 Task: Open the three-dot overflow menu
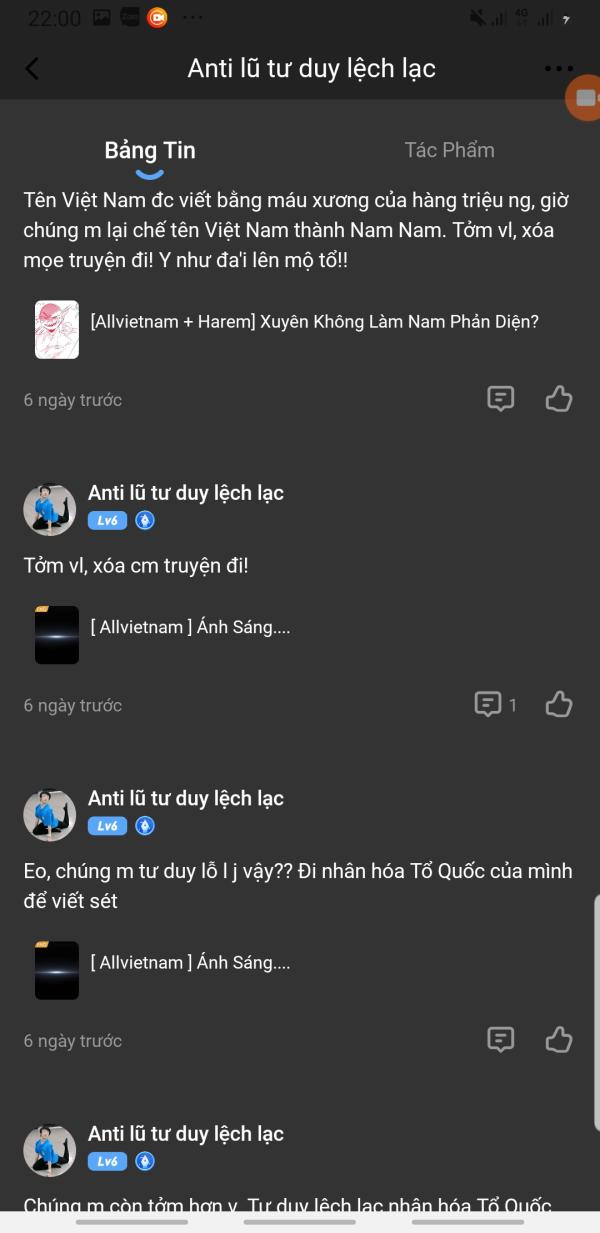coord(558,69)
